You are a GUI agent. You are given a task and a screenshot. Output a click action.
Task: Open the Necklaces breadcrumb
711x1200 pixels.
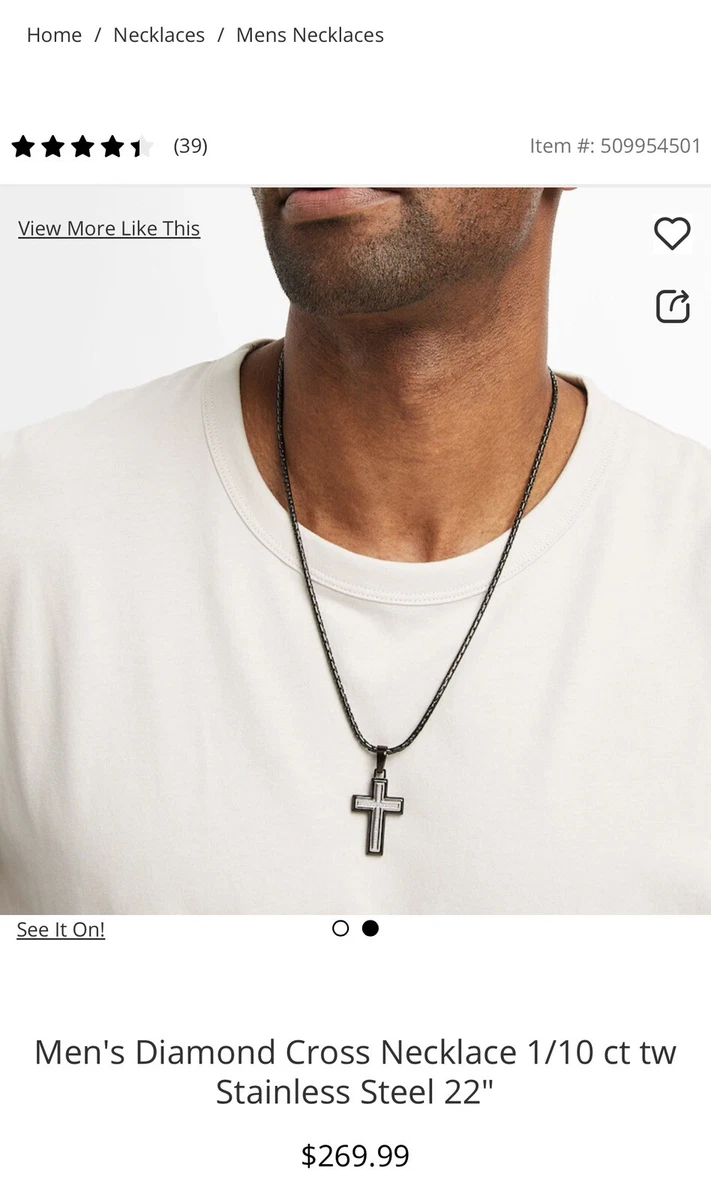[159, 35]
